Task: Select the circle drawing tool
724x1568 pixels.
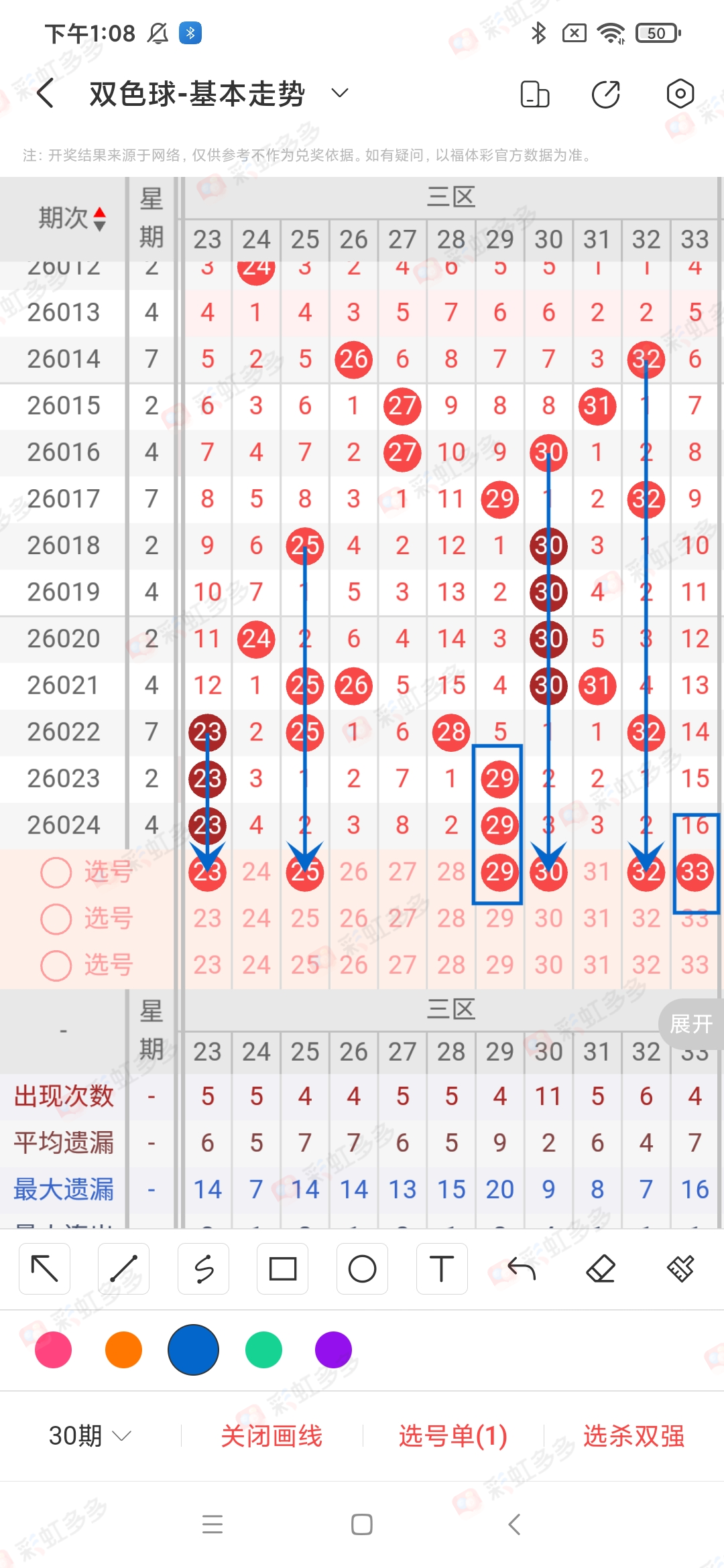Action: tap(362, 1268)
